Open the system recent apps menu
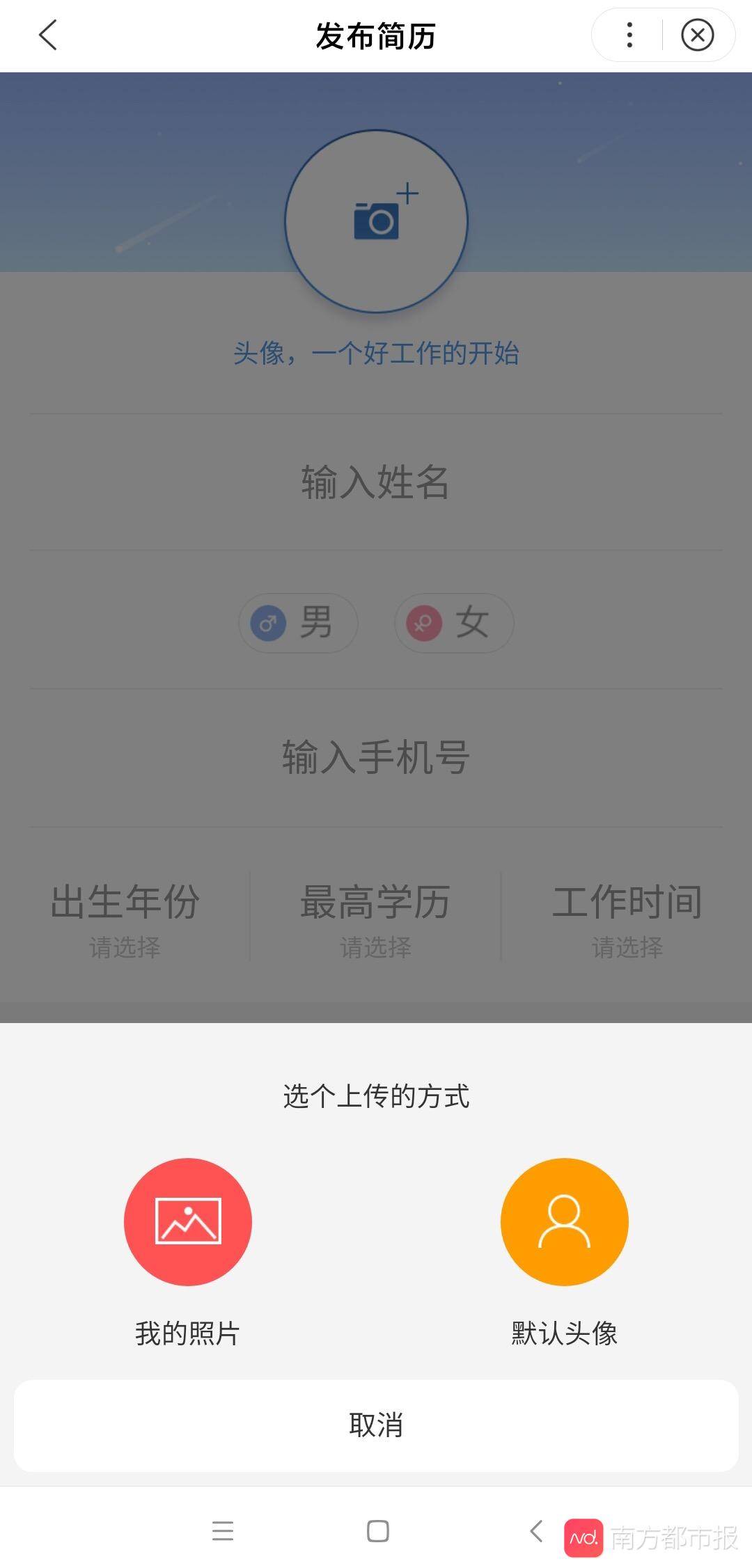This screenshot has width=752, height=1568. pos(223,1531)
